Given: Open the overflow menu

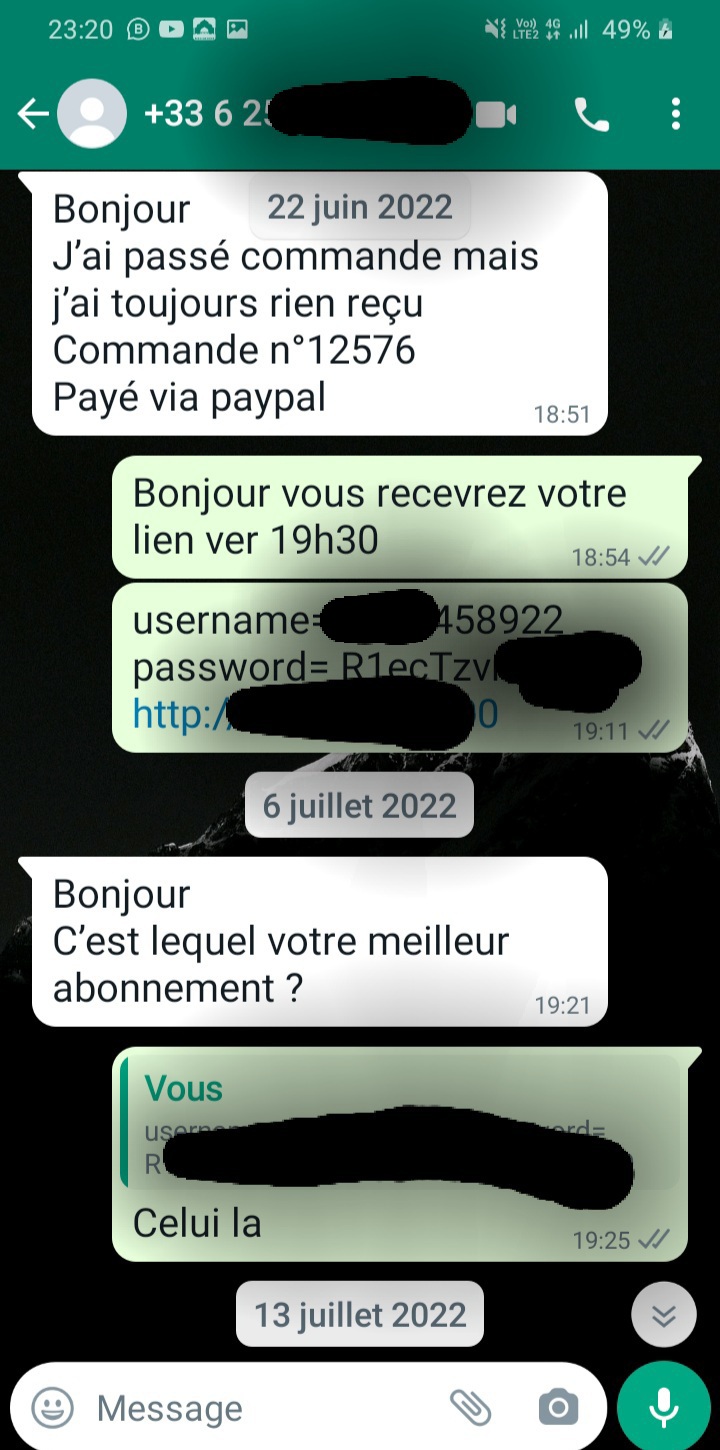Looking at the screenshot, I should coord(676,114).
